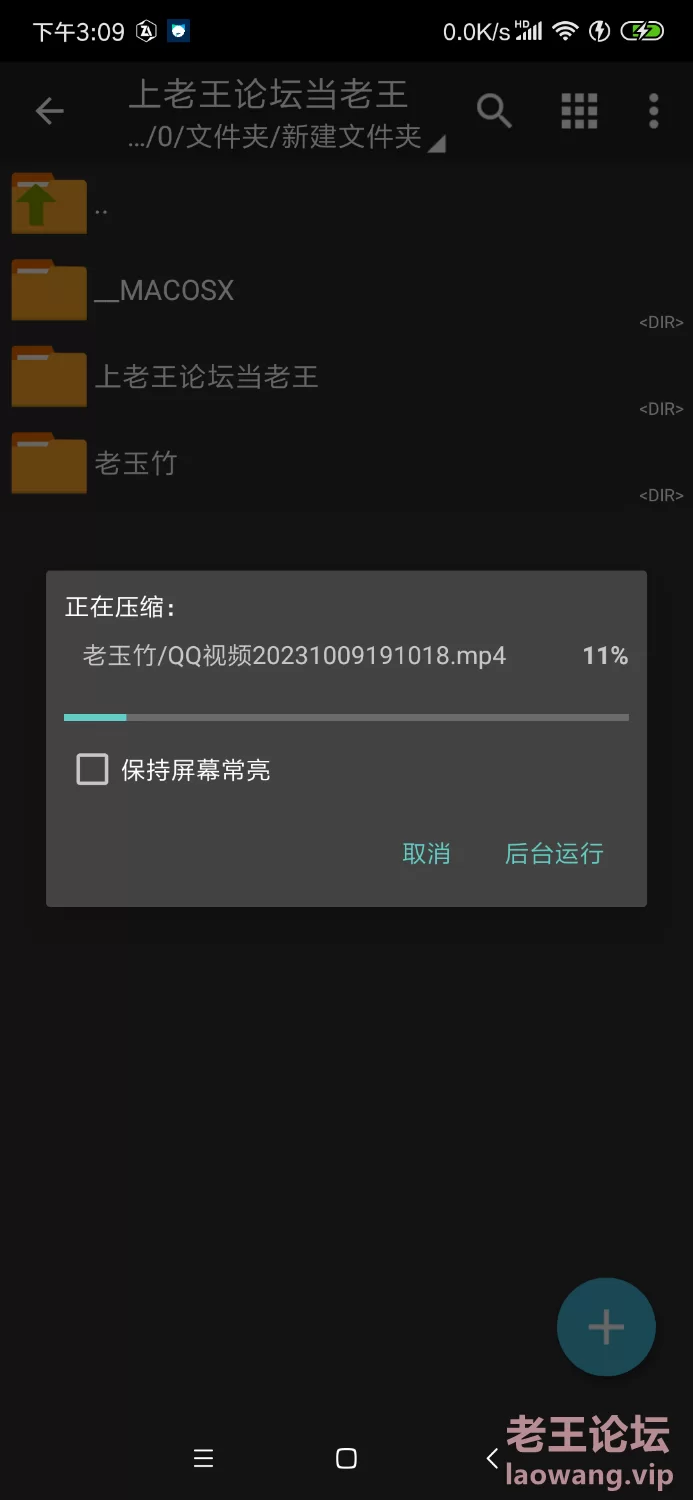Enable the 保持屏幕常亮 checkbox
Viewport: 693px width, 1500px height.
(x=93, y=769)
